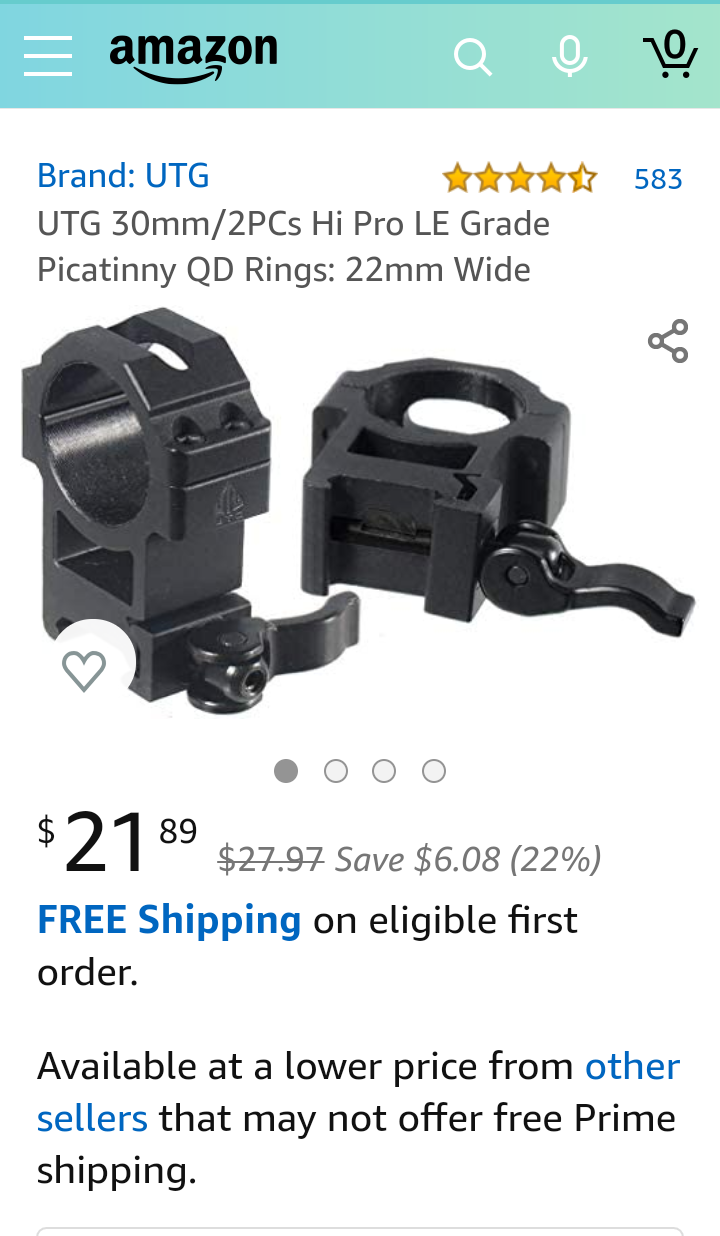Open the FREE Shipping details link
This screenshot has height=1236, width=720.
point(169,920)
